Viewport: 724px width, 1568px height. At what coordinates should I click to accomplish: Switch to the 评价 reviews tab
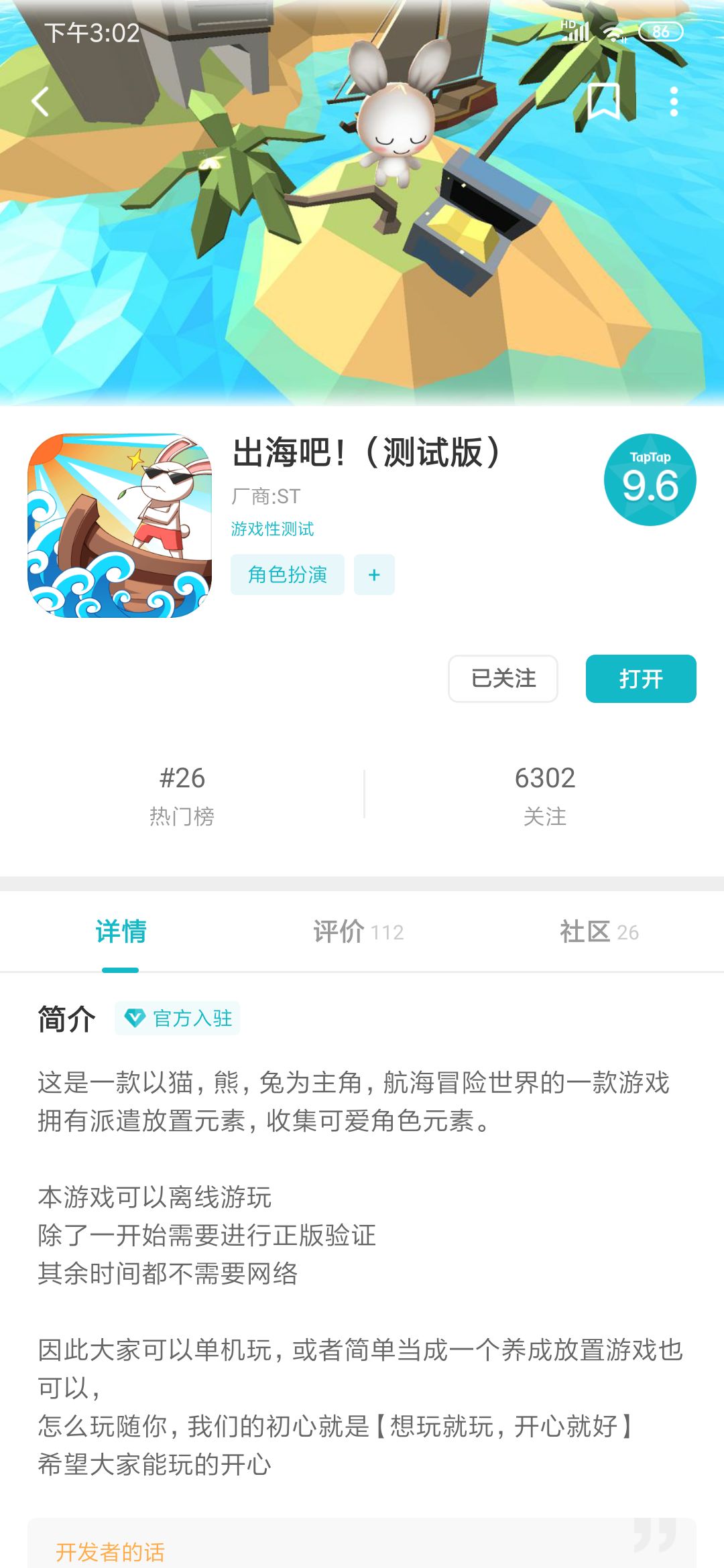point(358,931)
